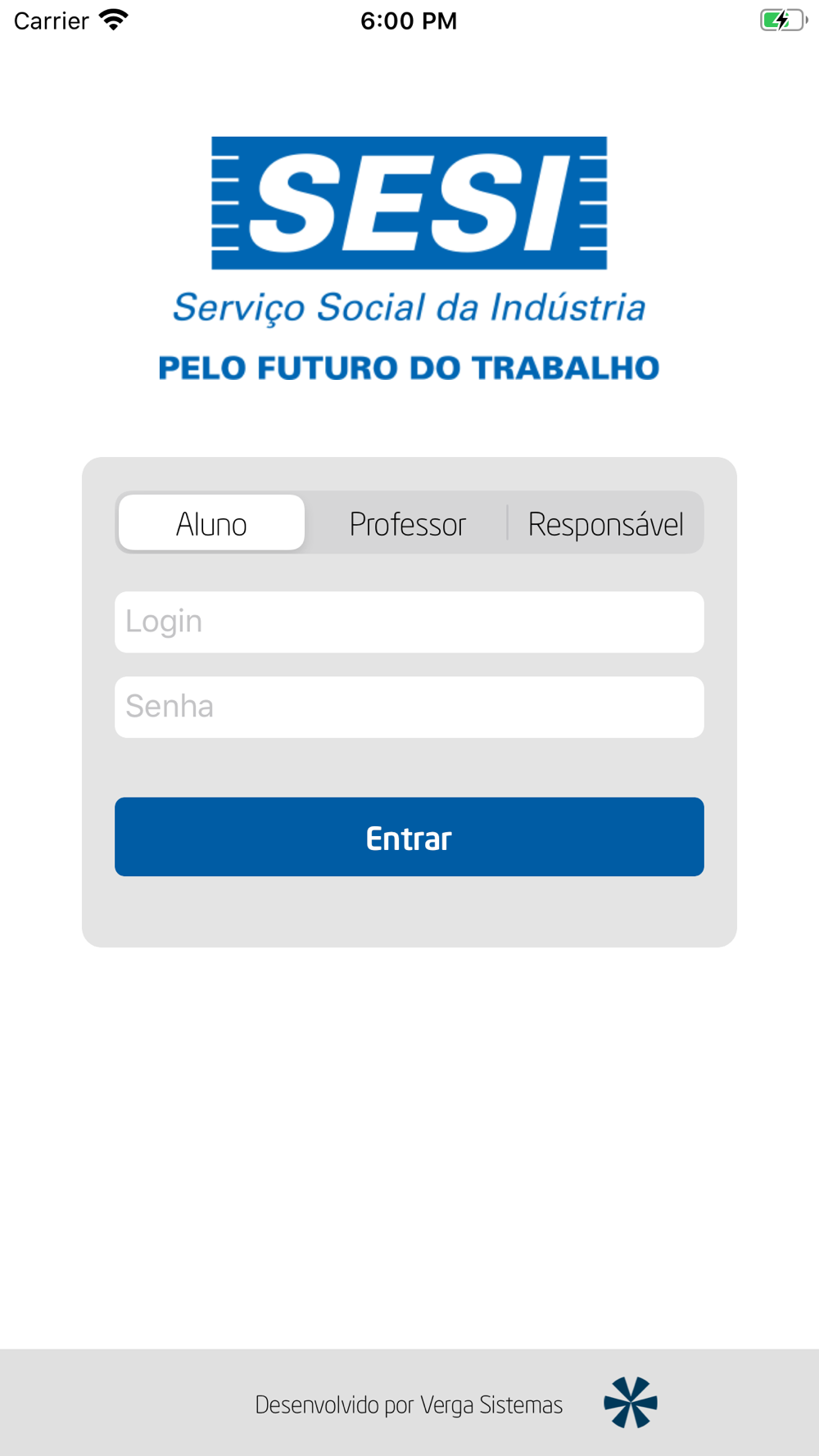Focus the Login text field

409,622
